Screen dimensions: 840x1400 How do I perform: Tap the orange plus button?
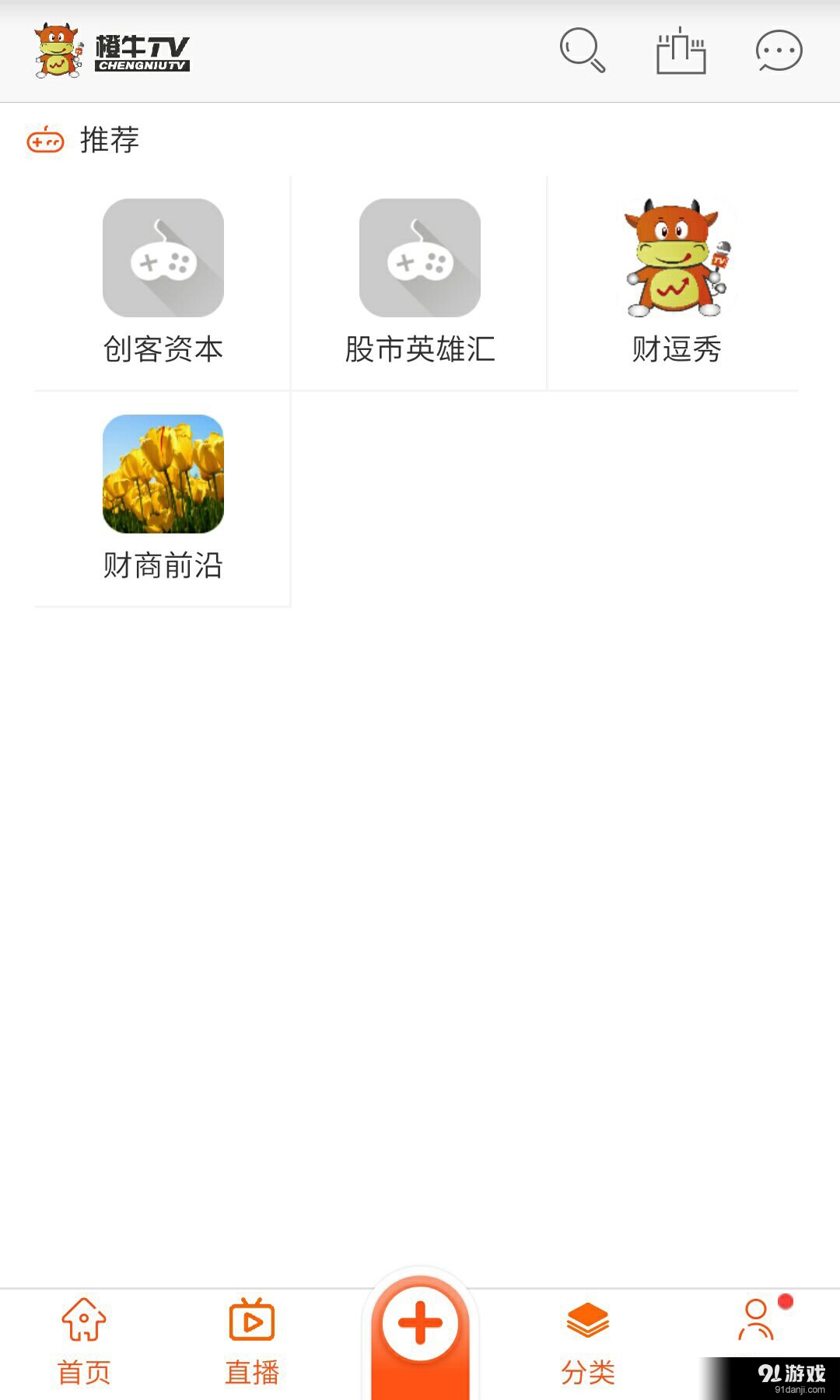click(x=420, y=1324)
